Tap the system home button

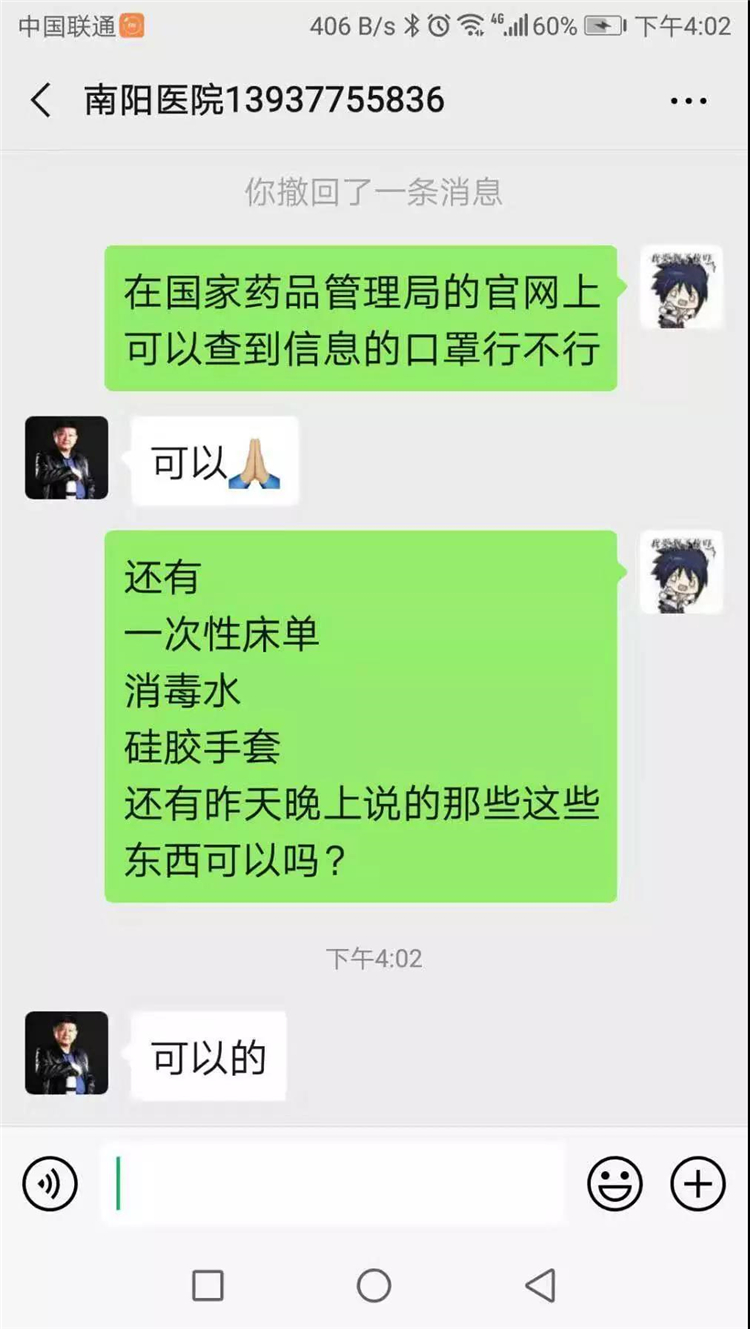[x=374, y=1285]
